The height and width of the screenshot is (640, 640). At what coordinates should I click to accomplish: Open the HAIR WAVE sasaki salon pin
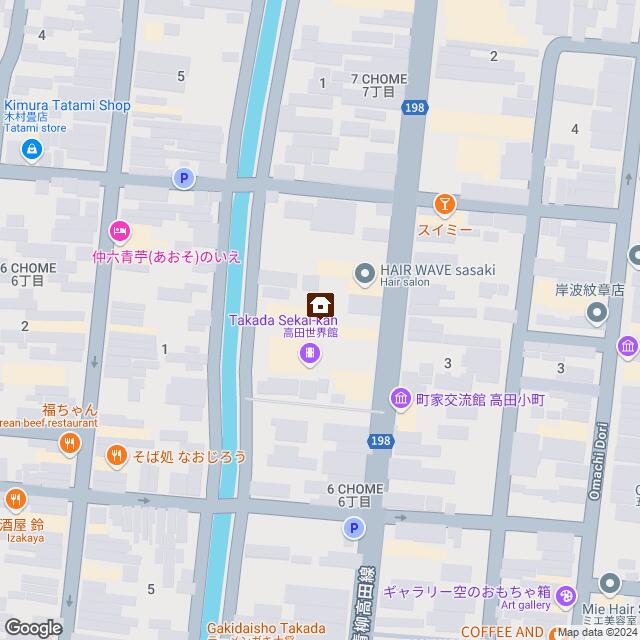(x=364, y=271)
